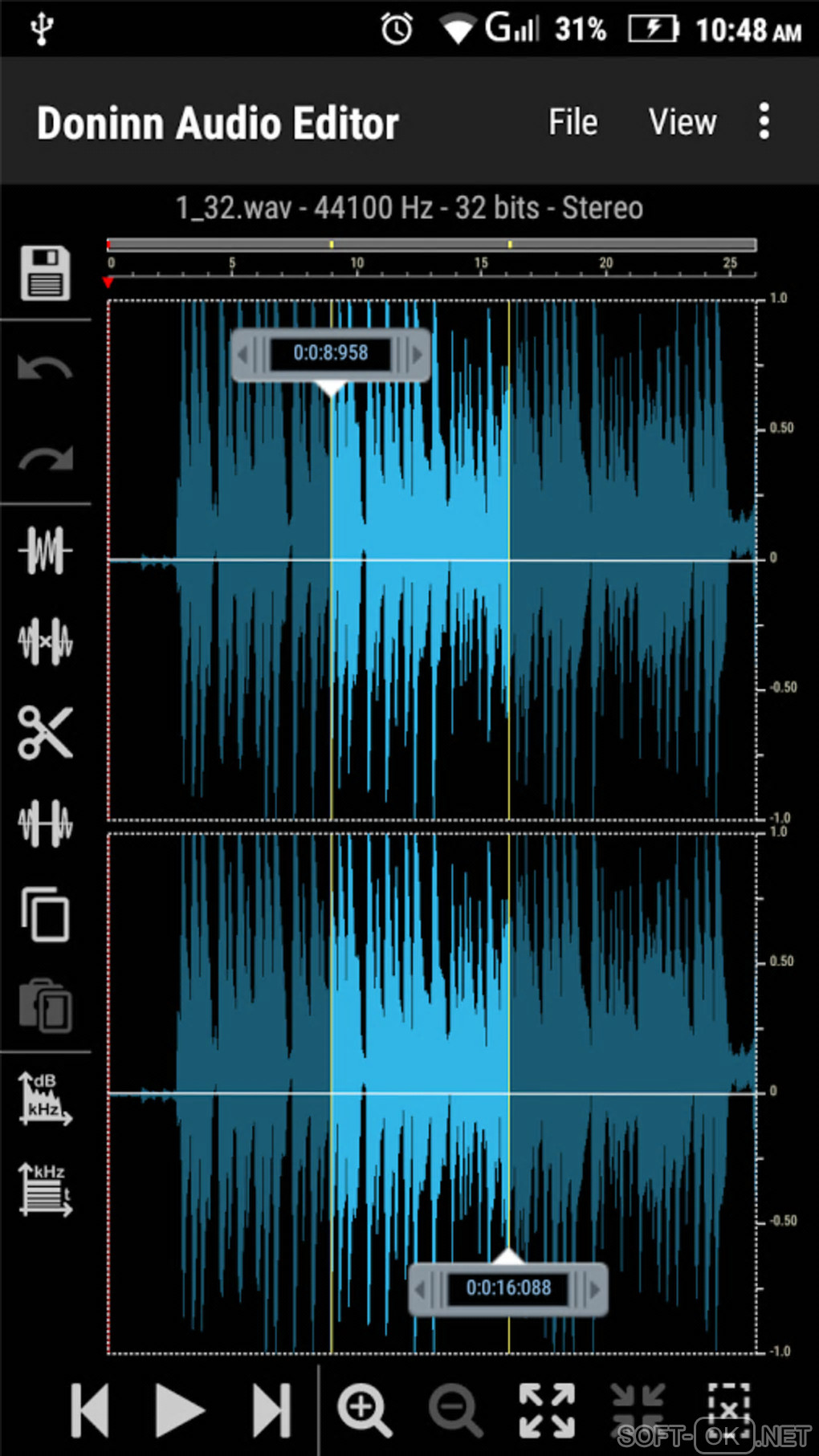
Task: Nudge the 0:0:8:958 marker left
Action: 243,354
